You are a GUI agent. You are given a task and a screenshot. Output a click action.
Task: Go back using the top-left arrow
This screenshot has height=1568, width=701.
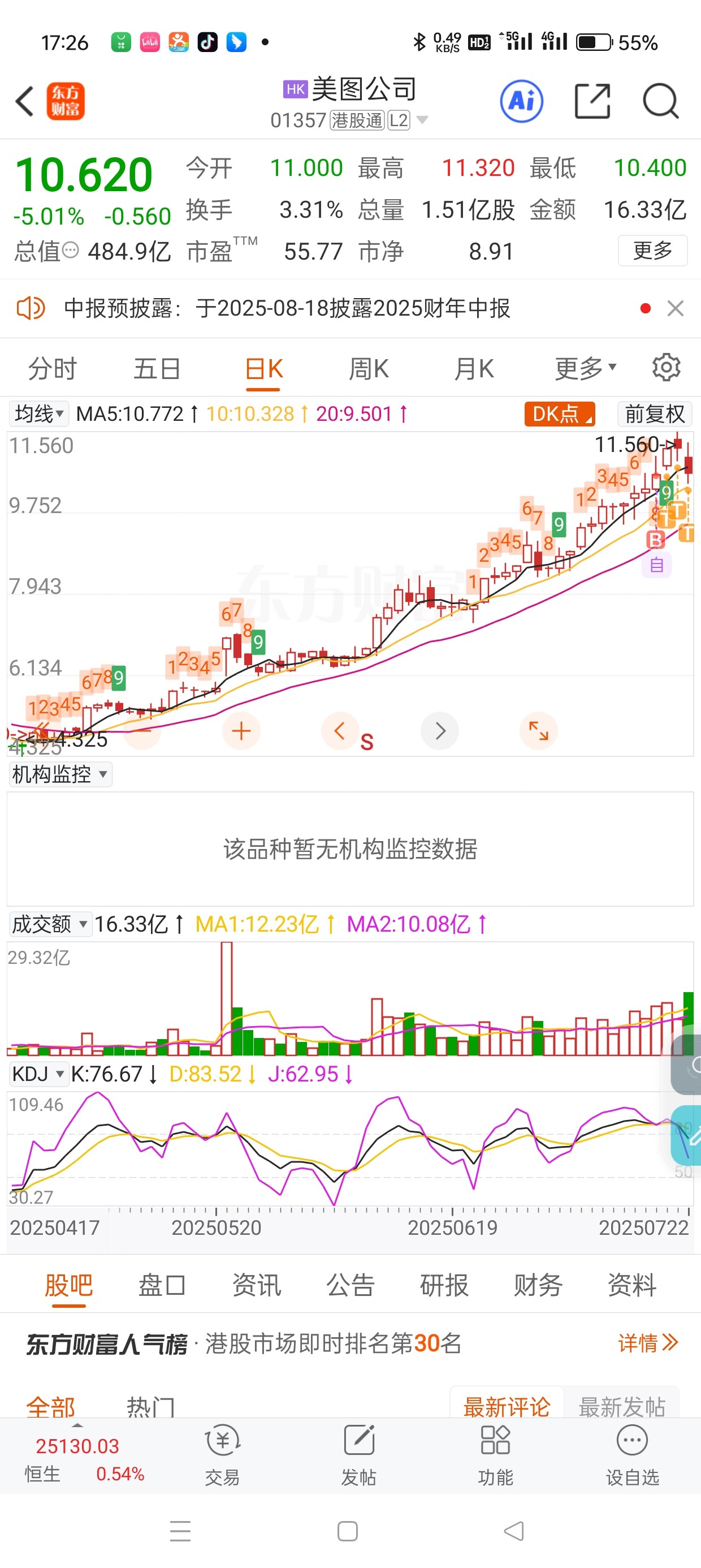coord(24,101)
